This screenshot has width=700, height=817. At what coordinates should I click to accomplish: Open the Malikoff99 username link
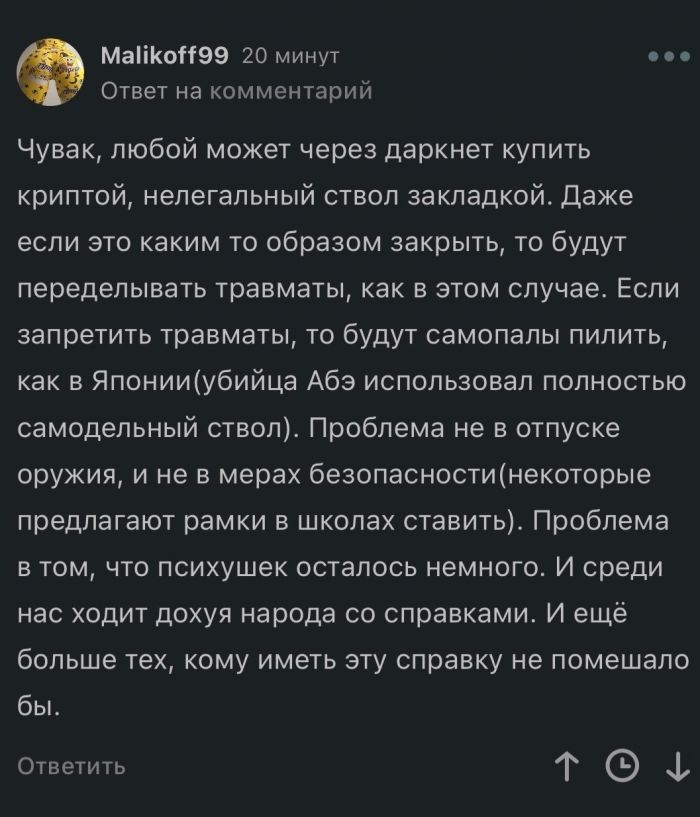[165, 55]
